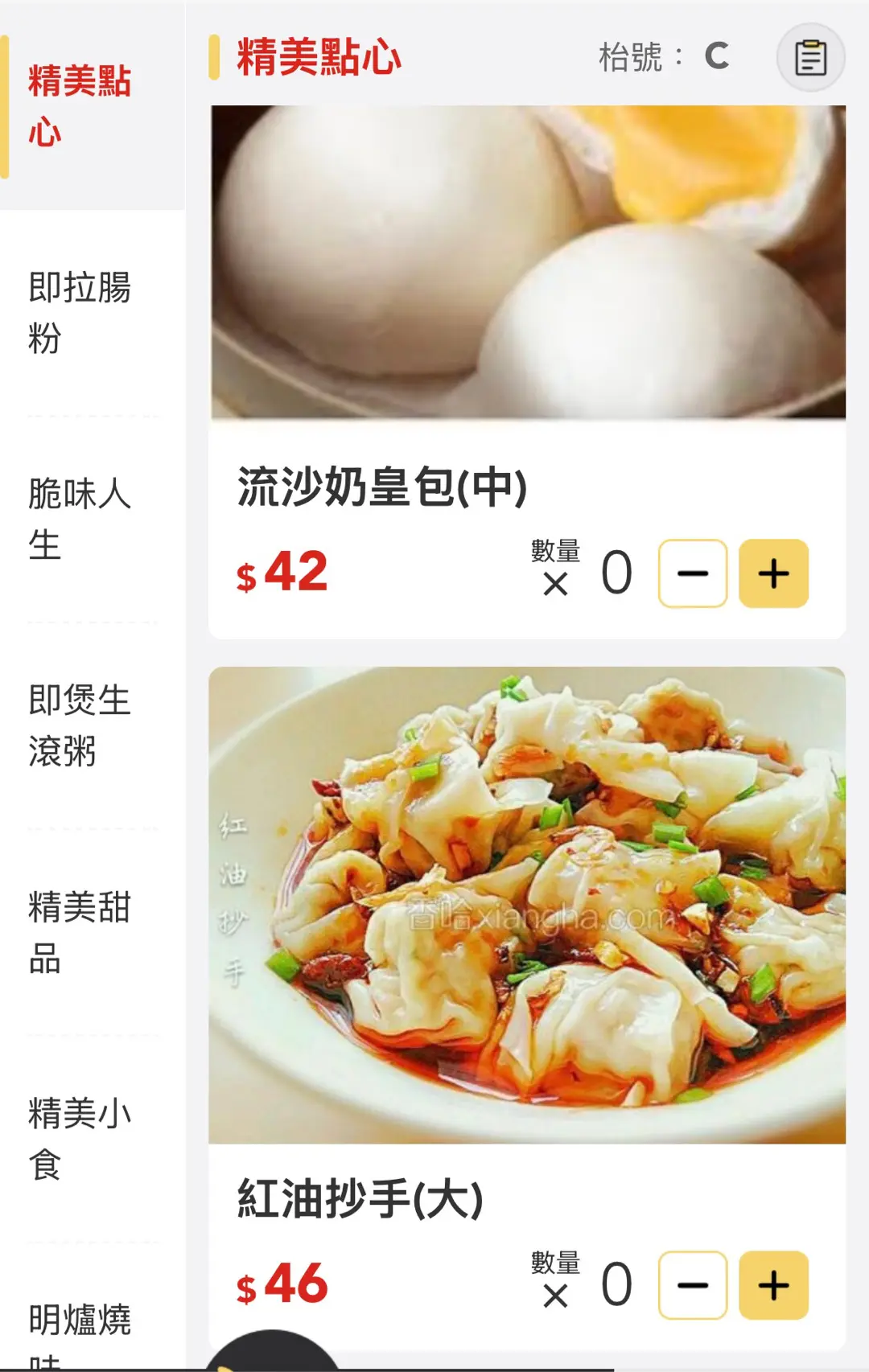
Task: Decrease quantity of 流沙奶皇包(中)
Action: pos(693,573)
